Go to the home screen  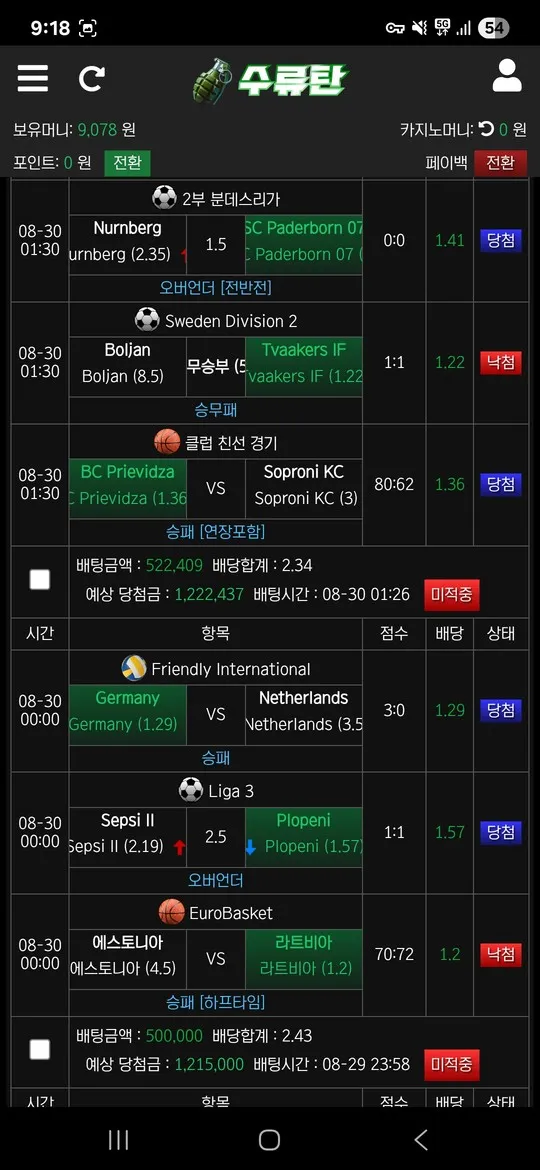coord(269,1139)
